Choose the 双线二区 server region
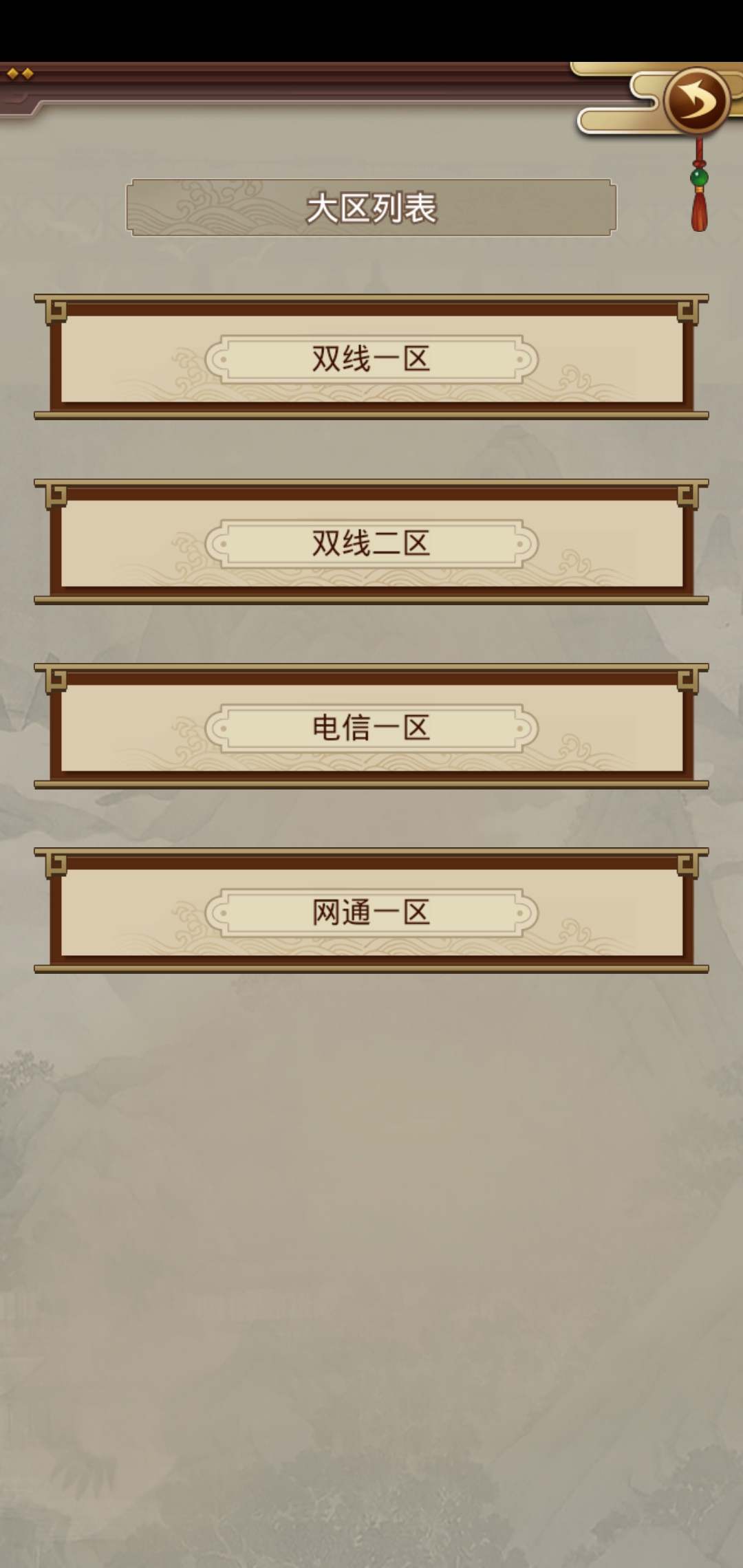The width and height of the screenshot is (743, 1568). (371, 542)
